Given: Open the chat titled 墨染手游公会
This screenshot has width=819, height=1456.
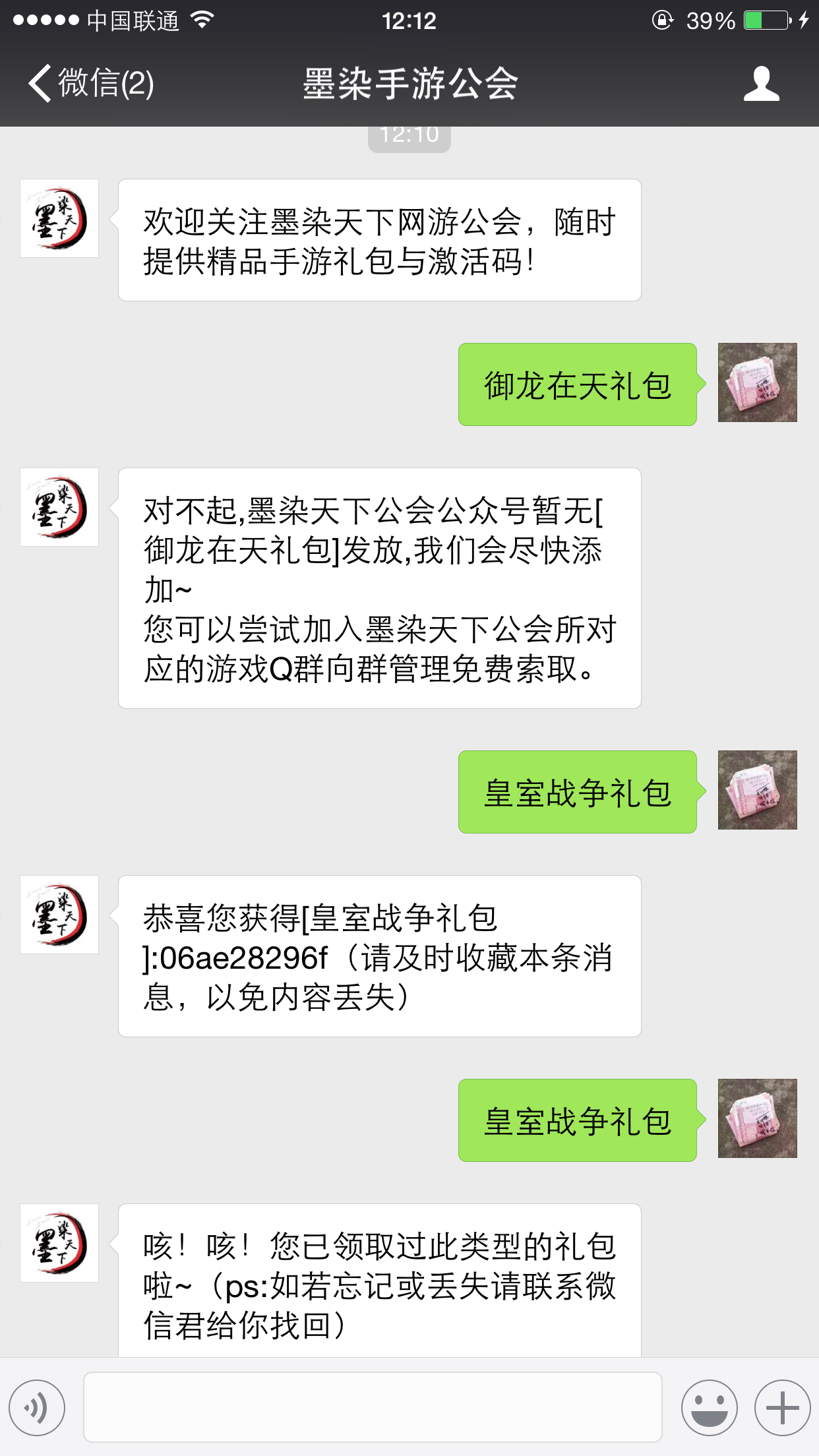Looking at the screenshot, I should pos(409,86).
